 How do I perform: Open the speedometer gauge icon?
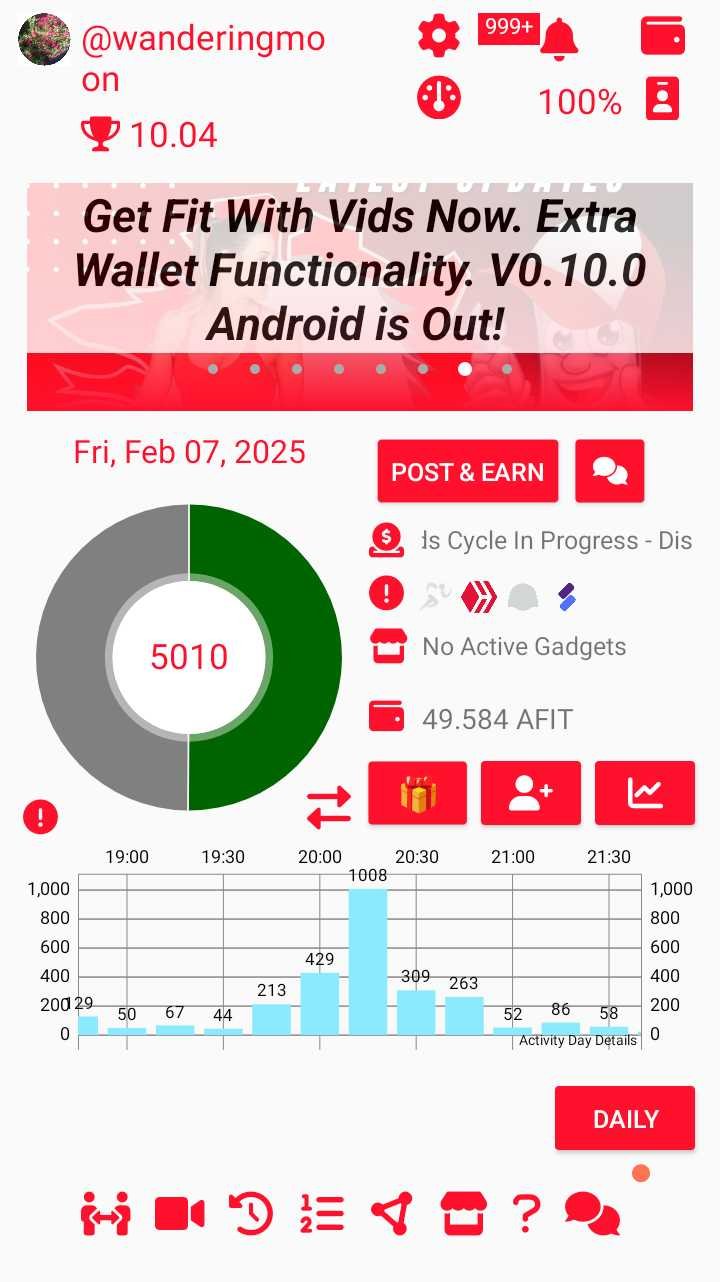439,98
